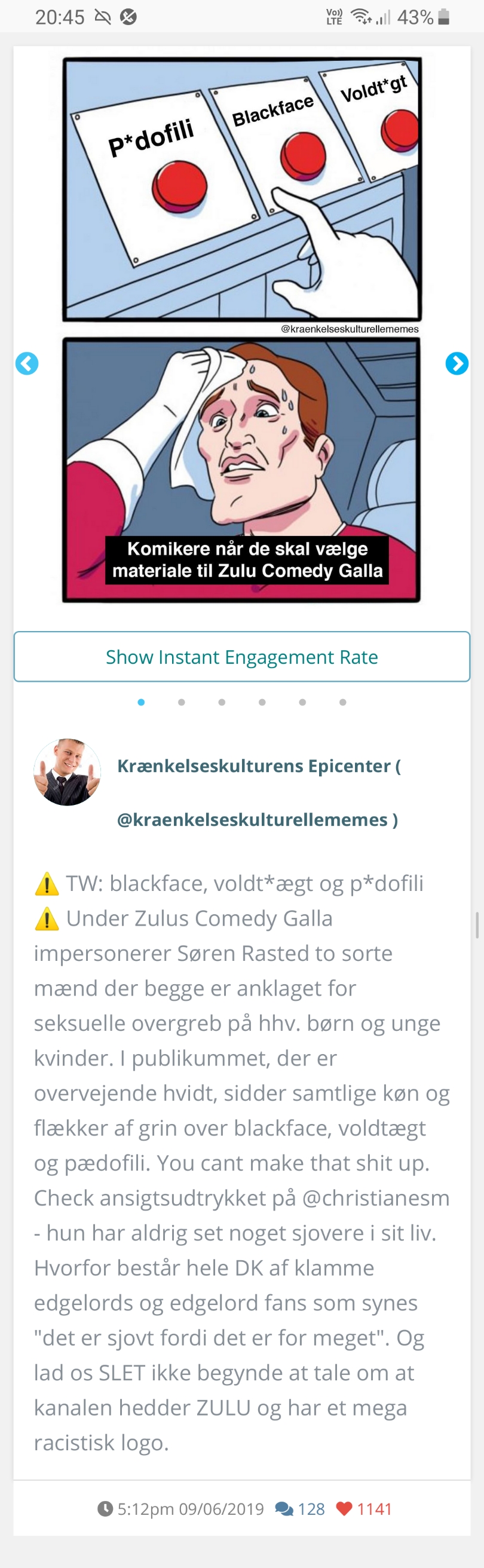Go to the next carousel image
484x1568 pixels.
pos(457,363)
